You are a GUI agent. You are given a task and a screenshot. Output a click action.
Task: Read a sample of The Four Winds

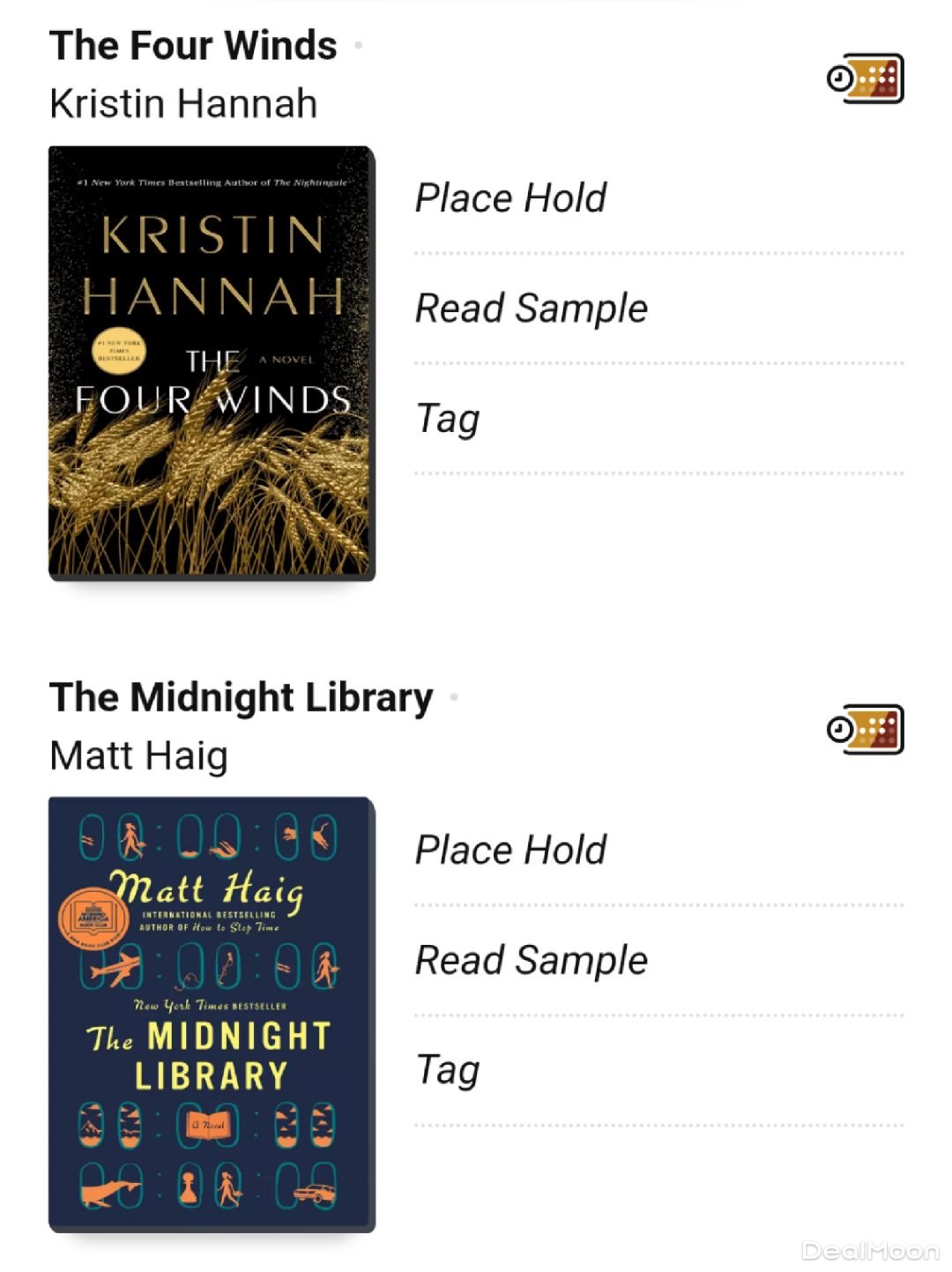coord(531,309)
